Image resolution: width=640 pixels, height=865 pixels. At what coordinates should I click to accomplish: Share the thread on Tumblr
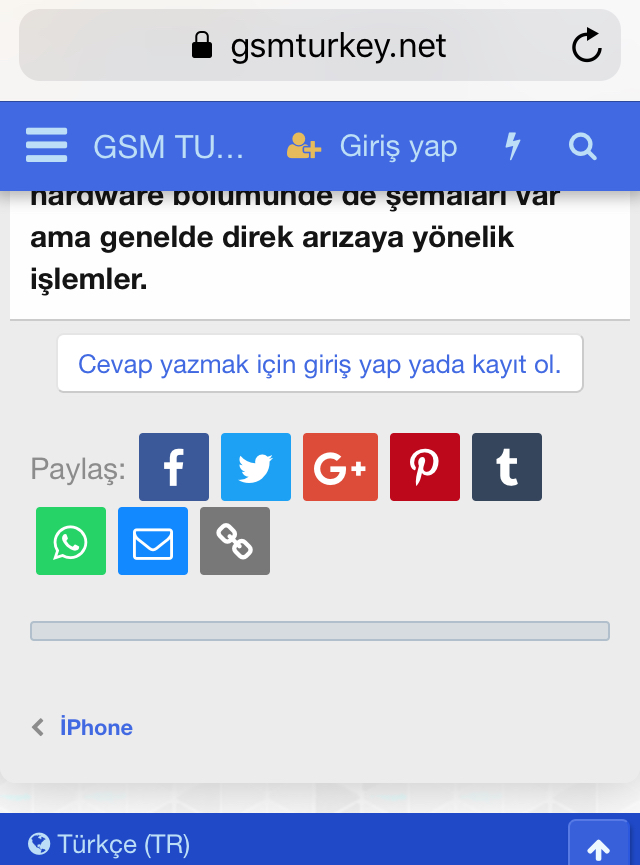coord(507,467)
